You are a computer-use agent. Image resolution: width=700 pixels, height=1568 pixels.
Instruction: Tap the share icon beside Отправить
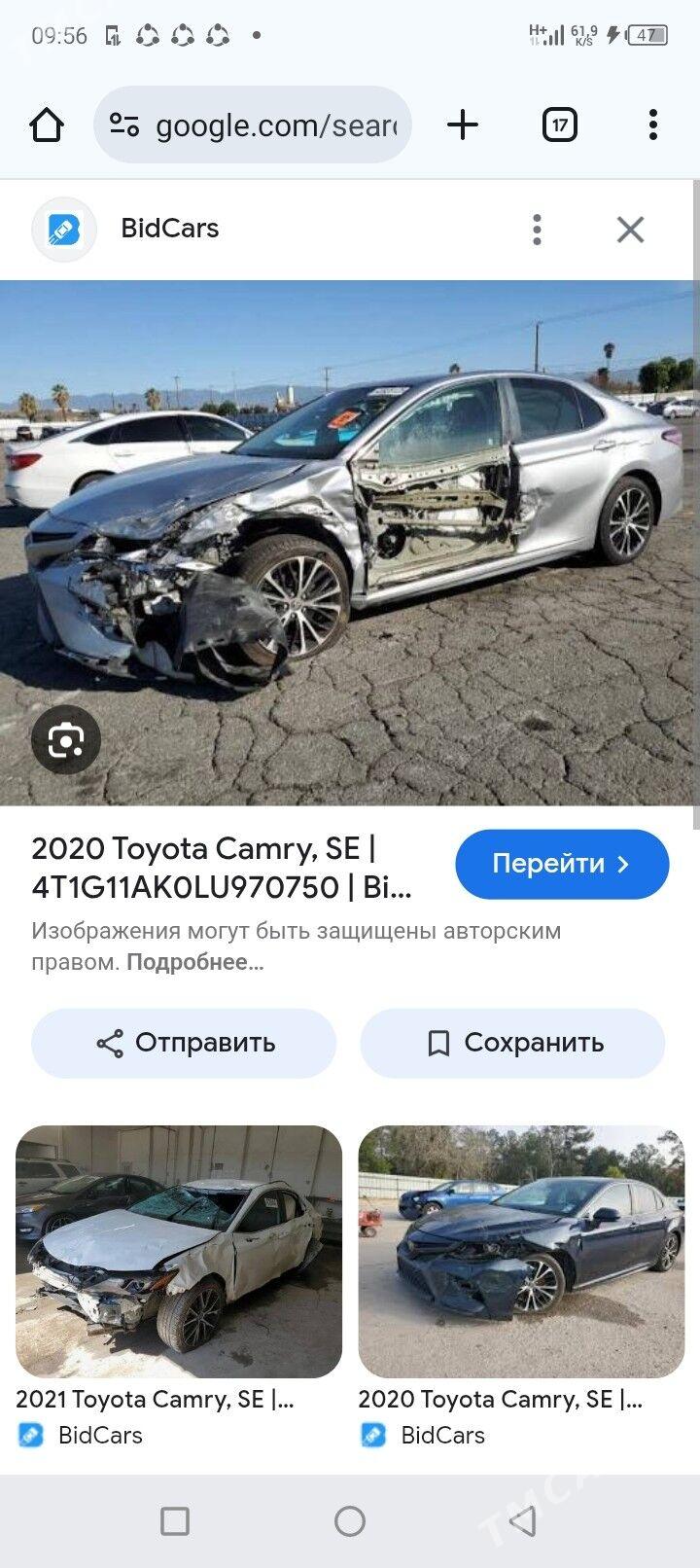pyautogui.click(x=110, y=1043)
